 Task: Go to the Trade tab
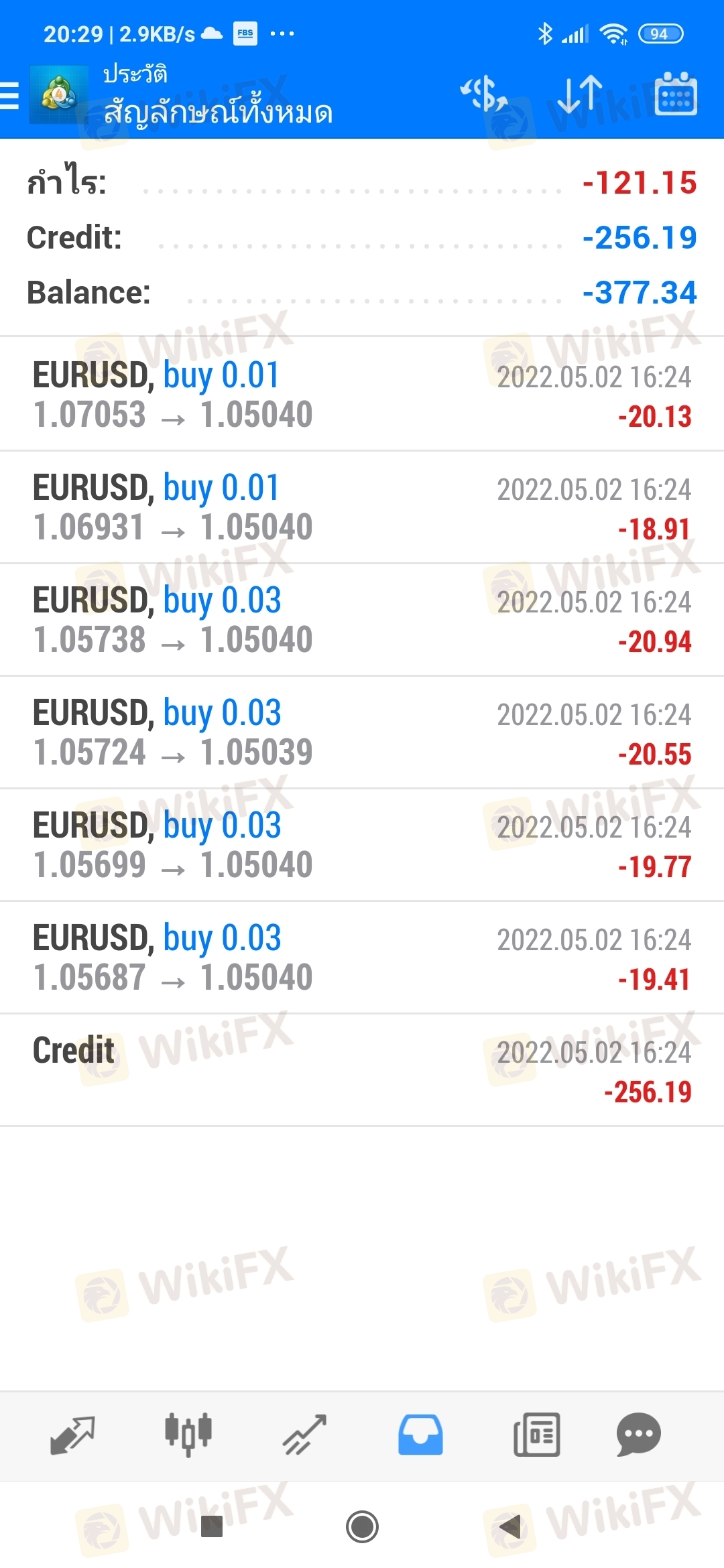click(304, 1435)
